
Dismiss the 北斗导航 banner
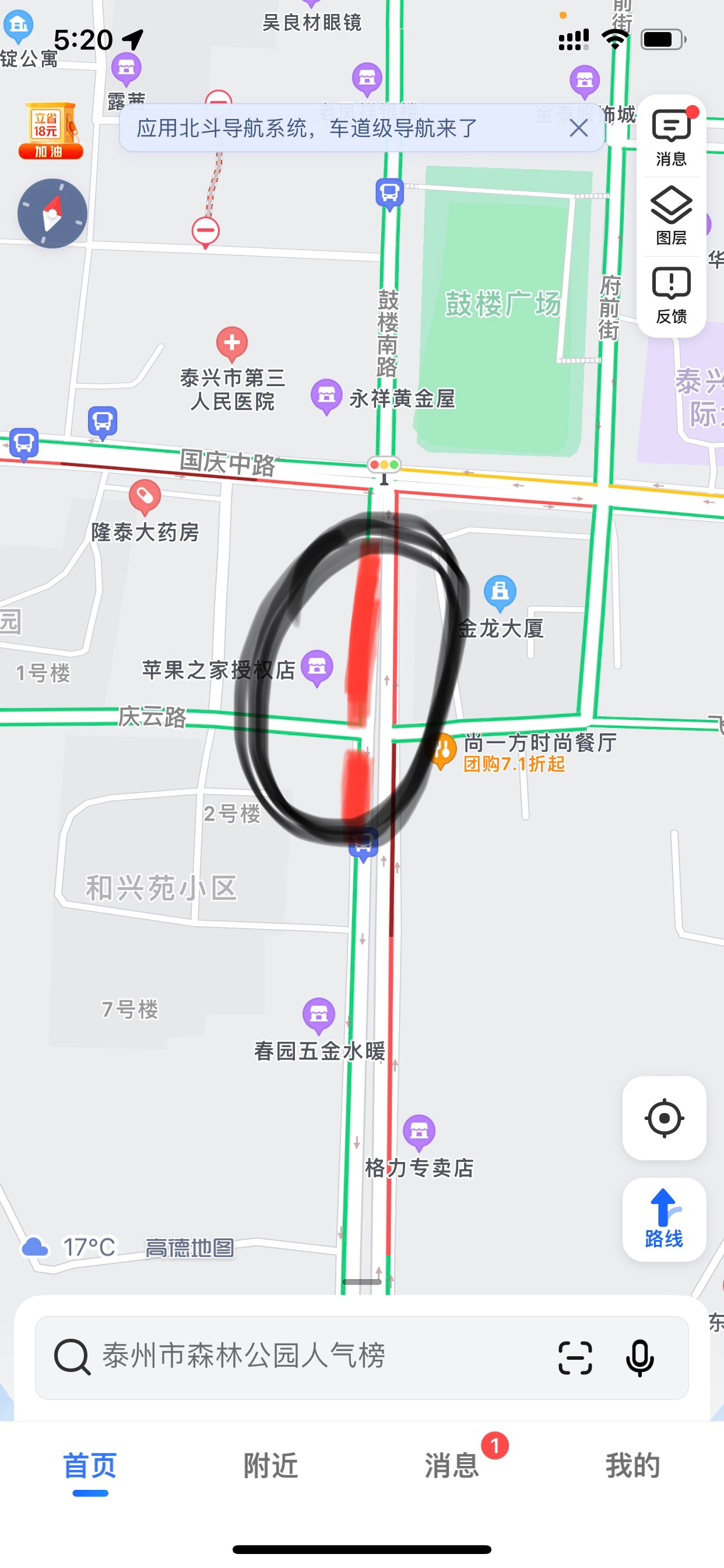(x=579, y=128)
